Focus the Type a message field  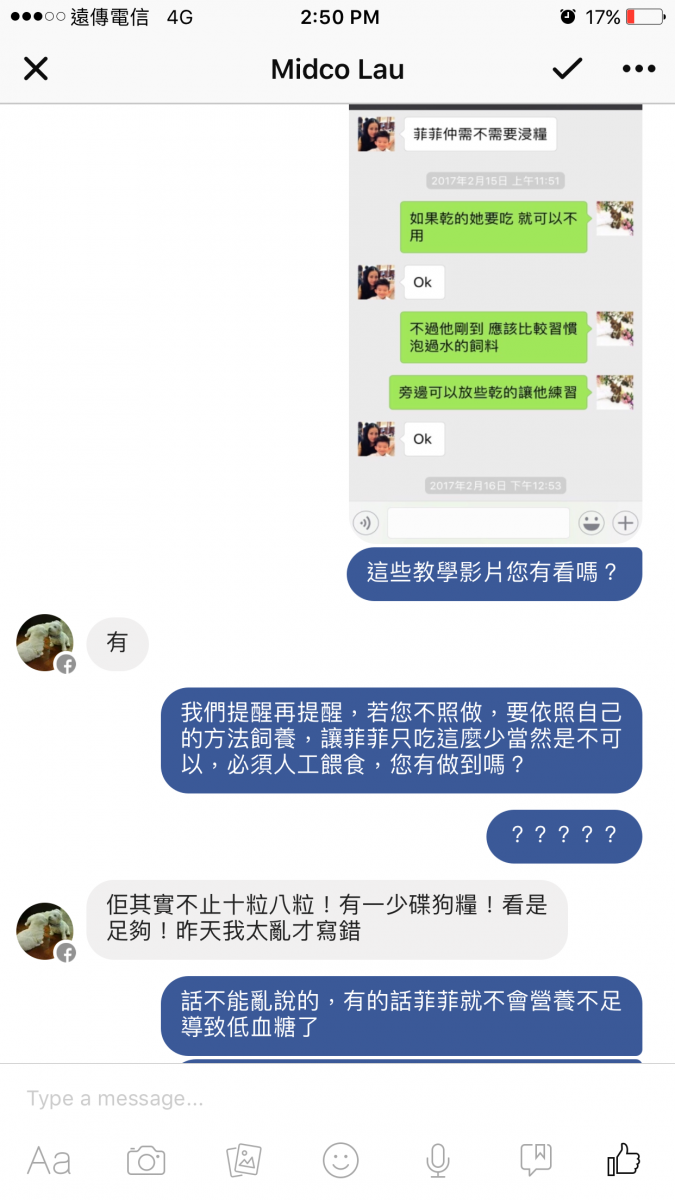[x=337, y=1098]
